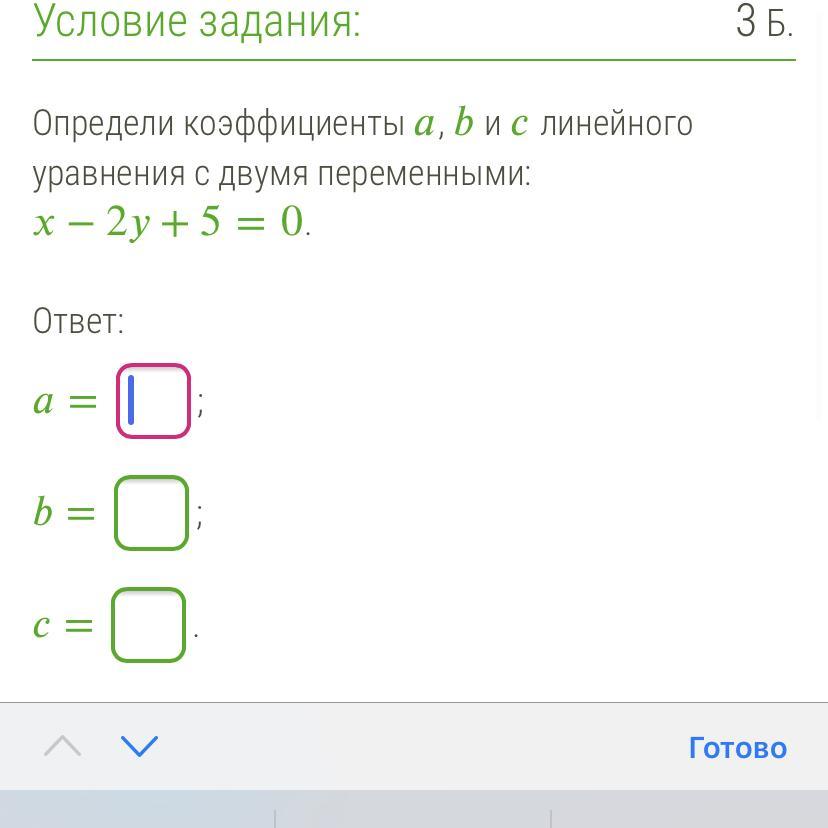
Task: Tap Готово to finish keyboard input
Action: pyautogui.click(x=737, y=747)
